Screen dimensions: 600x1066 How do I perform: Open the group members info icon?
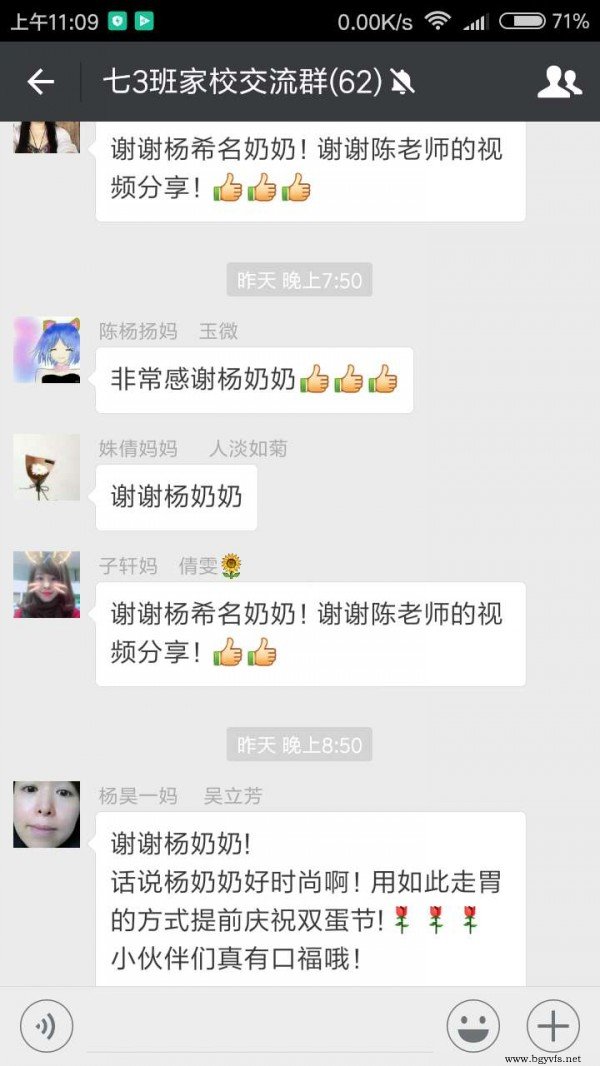pos(559,82)
